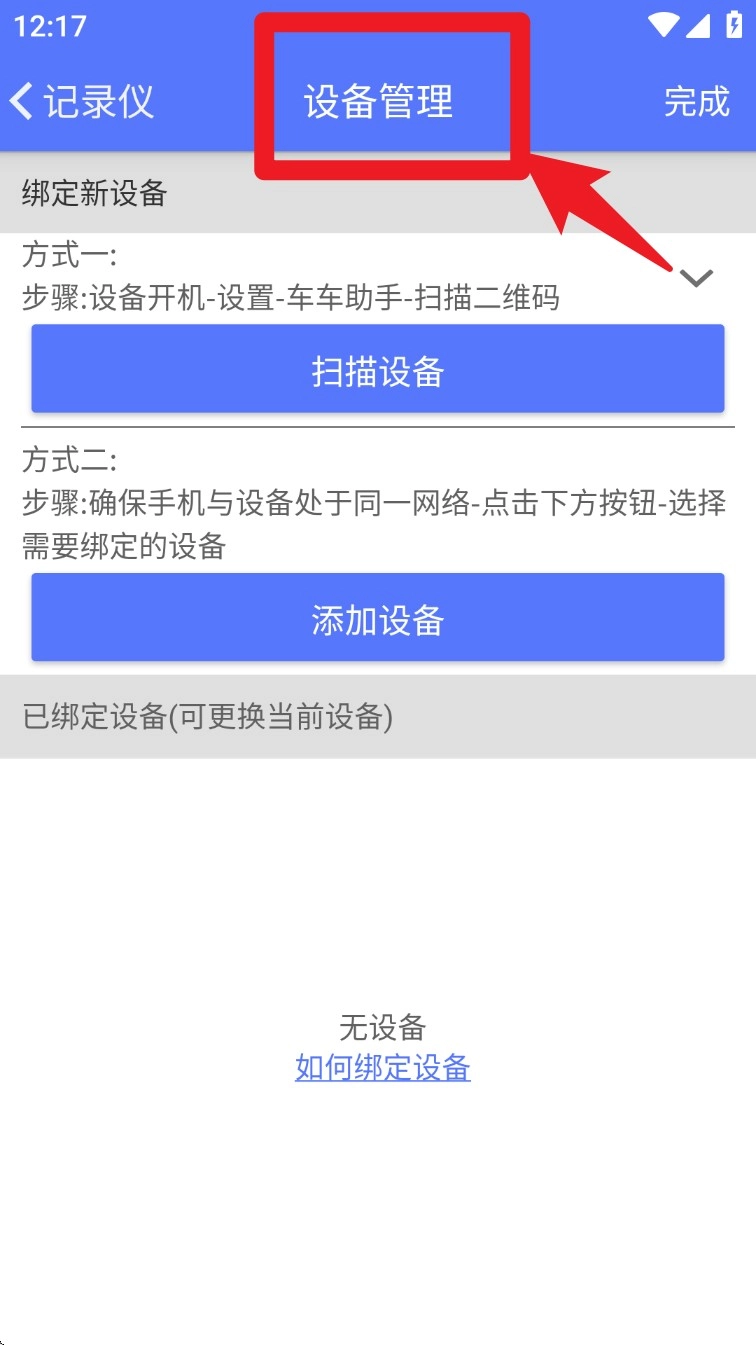
Task: Go back to 记录仪
Action: point(82,102)
